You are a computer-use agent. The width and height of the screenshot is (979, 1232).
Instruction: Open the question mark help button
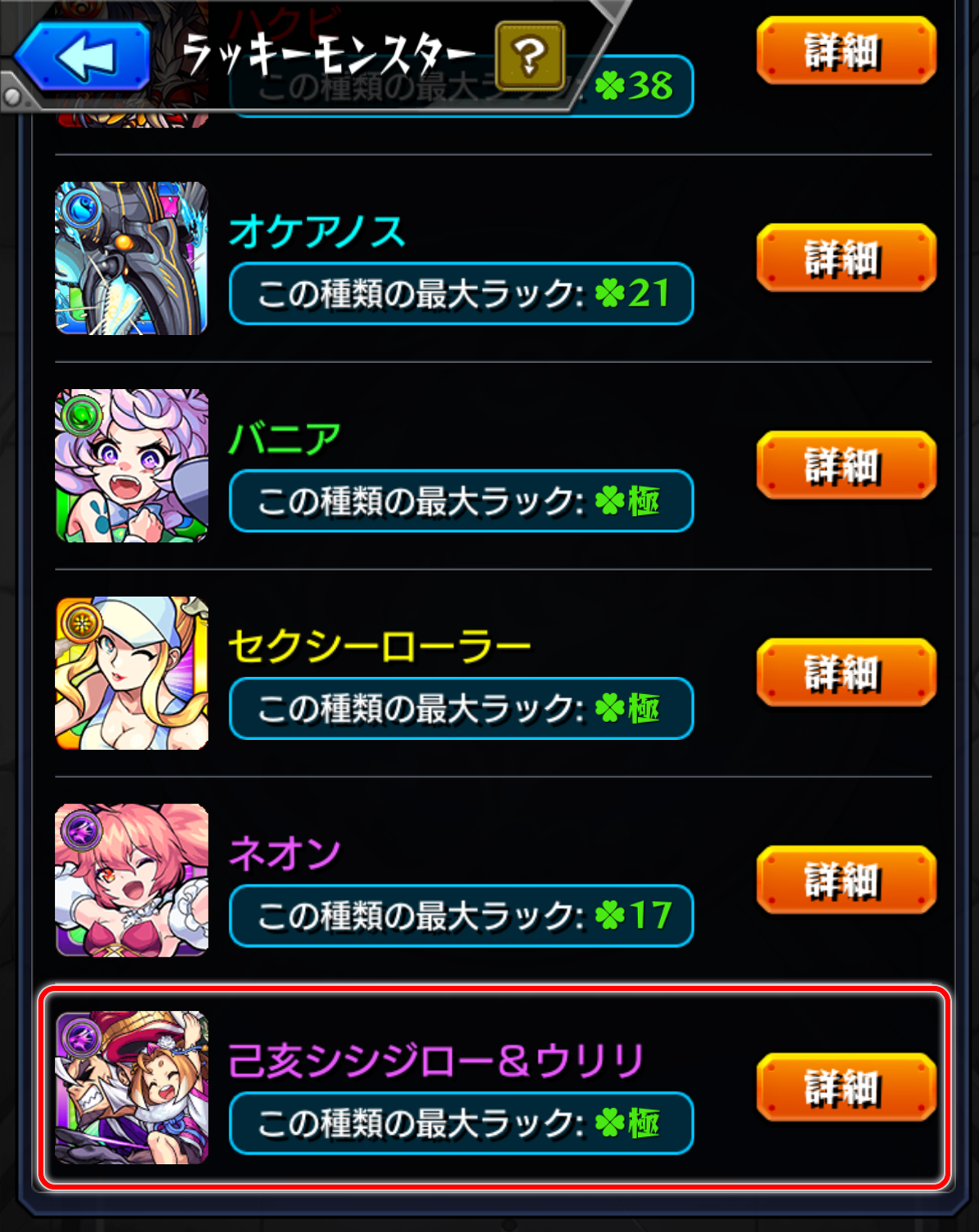tap(530, 56)
